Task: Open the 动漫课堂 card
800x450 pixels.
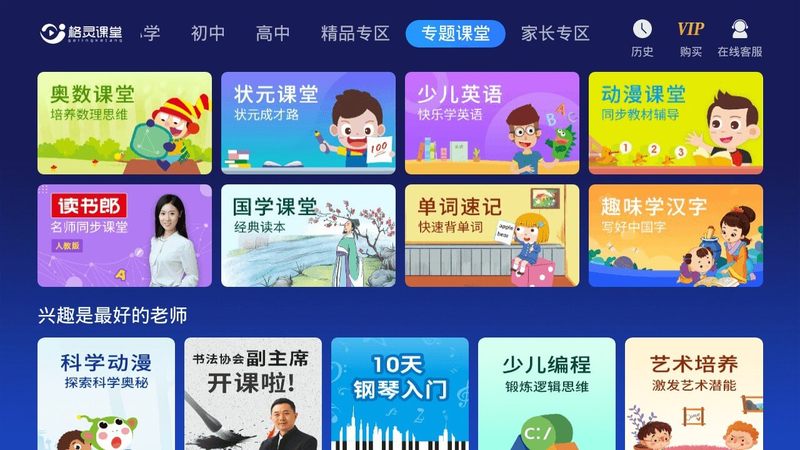Action: (x=675, y=123)
